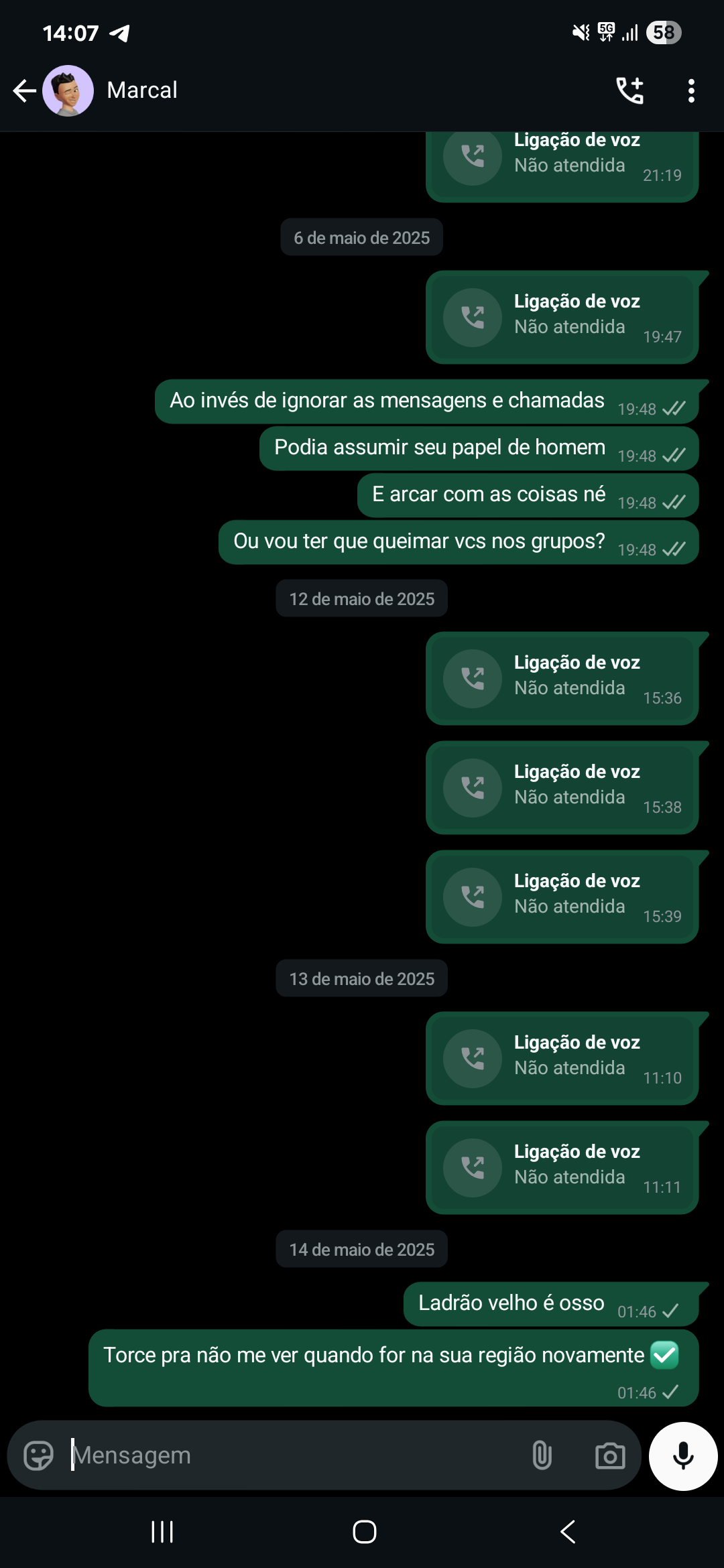The image size is (724, 1568).
Task: Open Marcal's contact info from name
Action: [x=142, y=90]
